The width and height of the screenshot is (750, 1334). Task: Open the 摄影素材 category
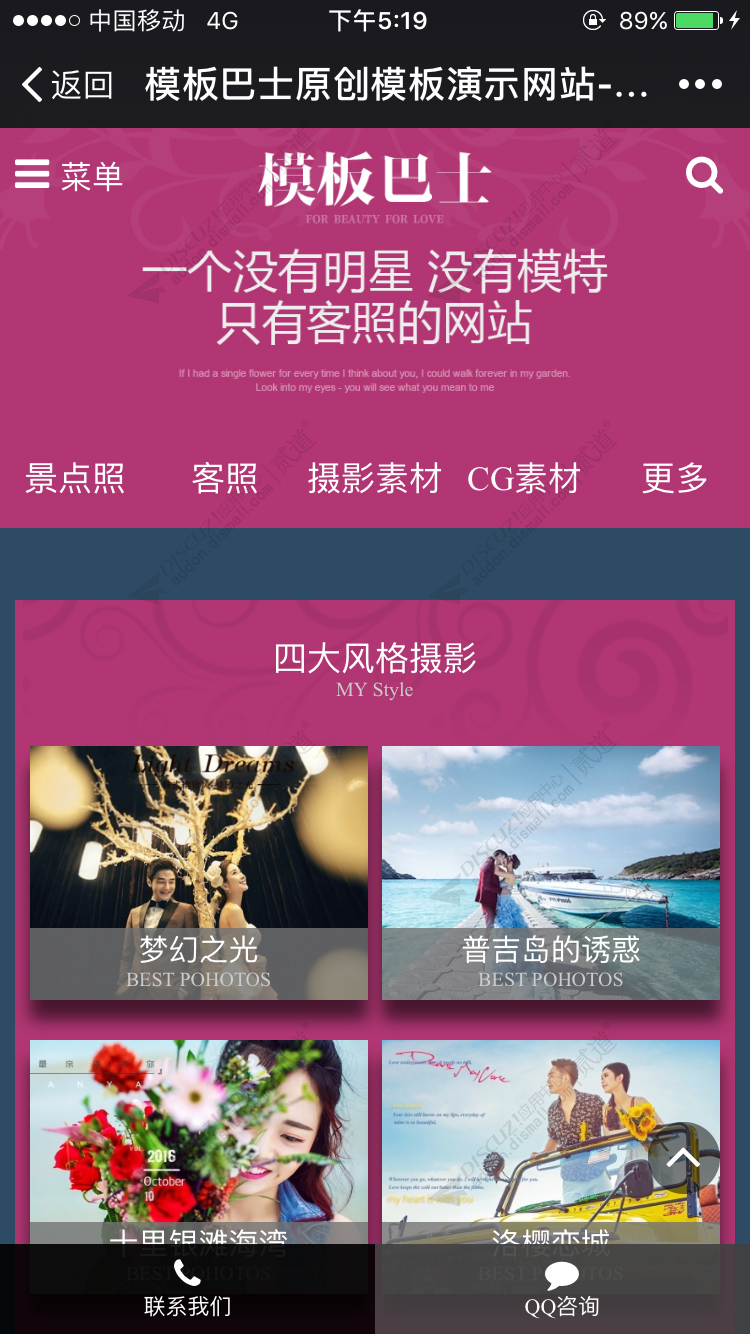pos(374,478)
